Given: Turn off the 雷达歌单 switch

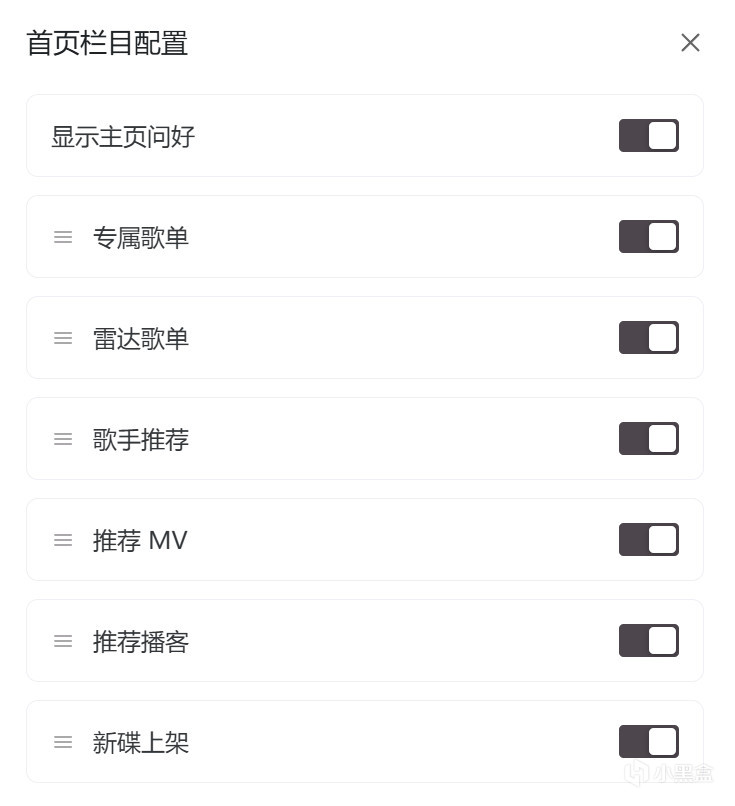Looking at the screenshot, I should pyautogui.click(x=648, y=338).
